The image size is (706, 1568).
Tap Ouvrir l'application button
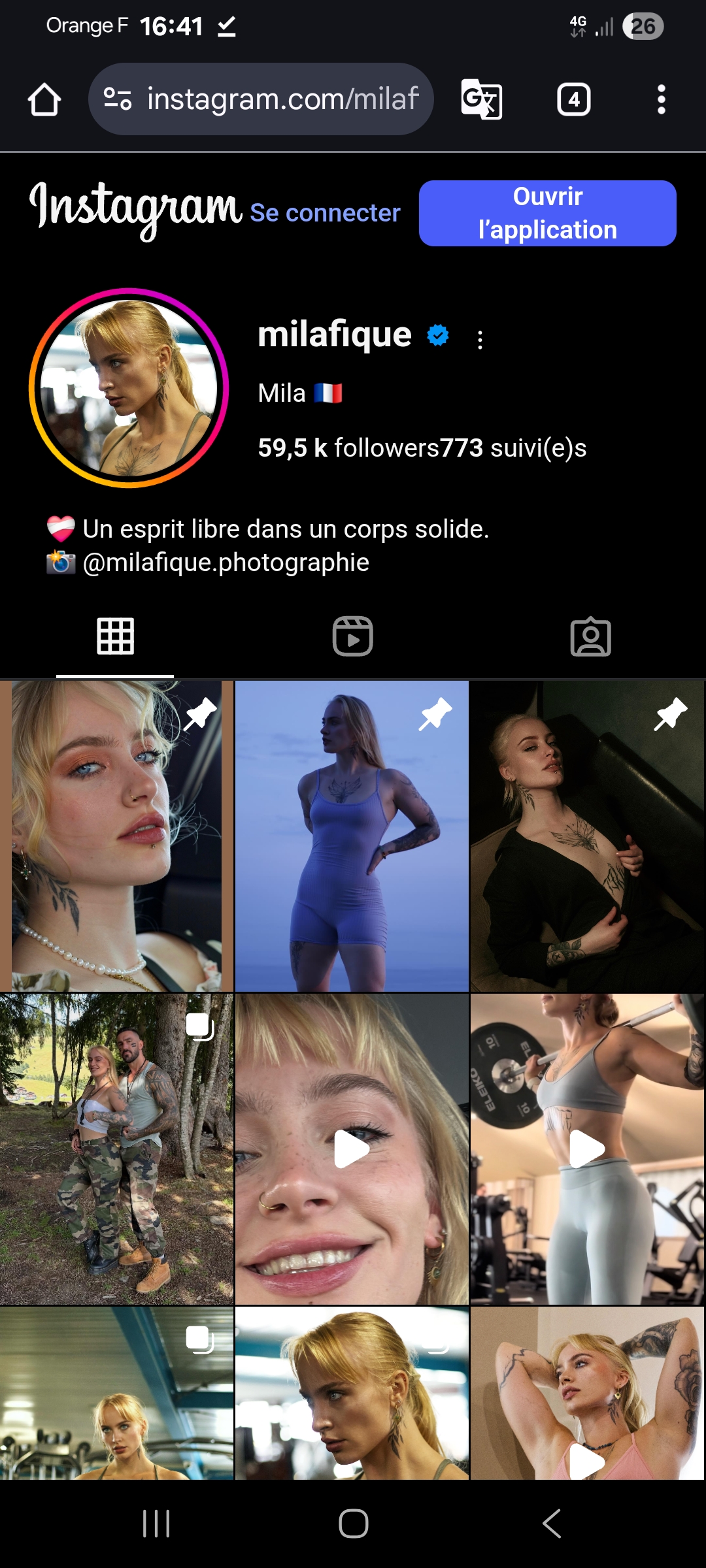(x=547, y=213)
